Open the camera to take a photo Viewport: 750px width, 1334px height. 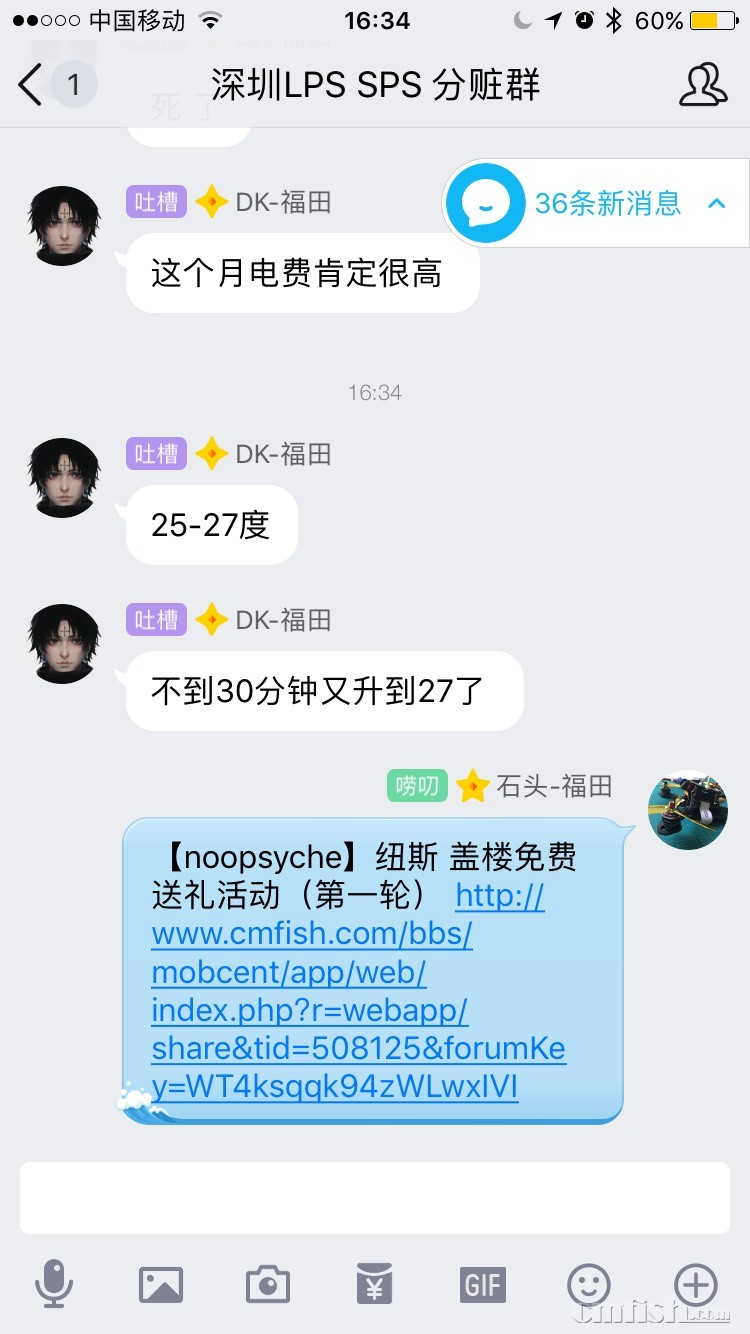pos(268,1283)
